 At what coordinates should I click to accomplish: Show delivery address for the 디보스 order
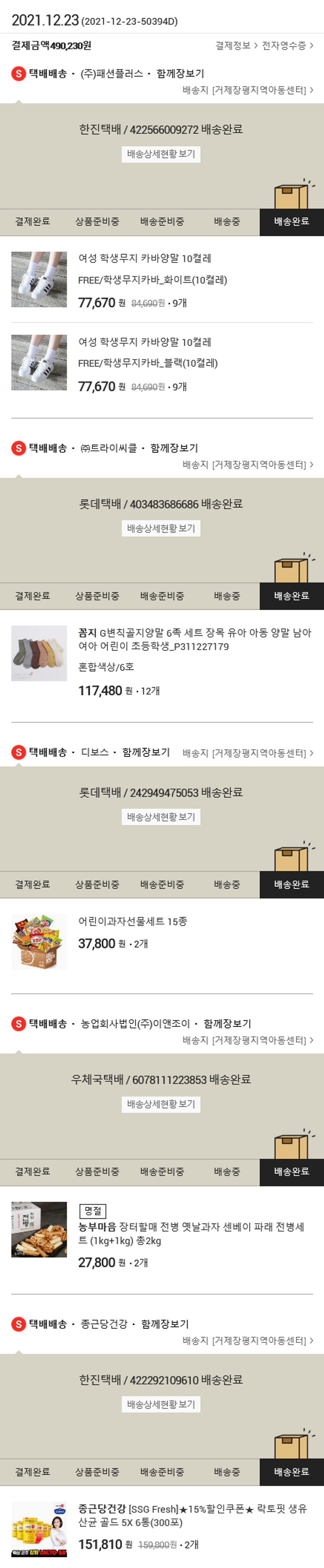248,753
